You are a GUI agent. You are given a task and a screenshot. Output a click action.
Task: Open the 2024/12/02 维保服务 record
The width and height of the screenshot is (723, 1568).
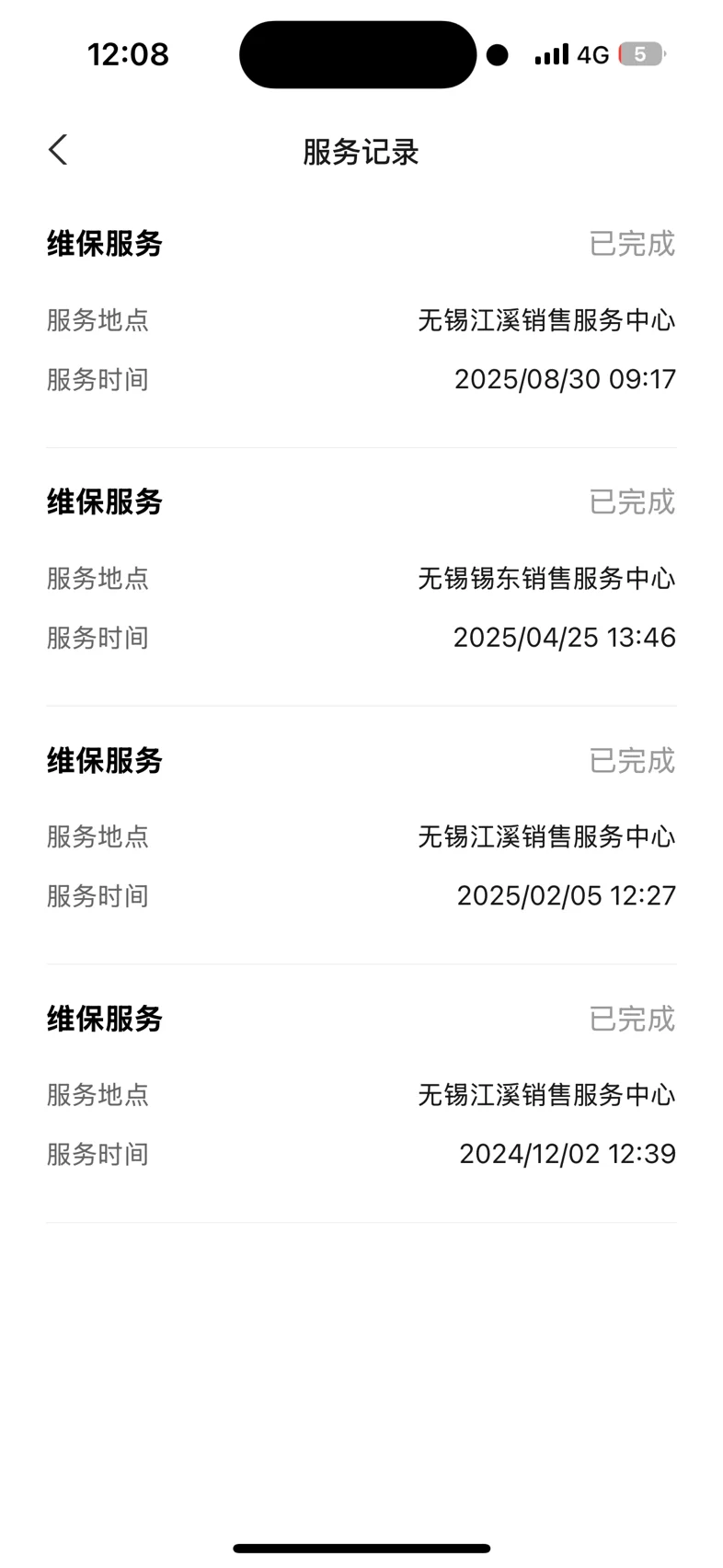click(x=361, y=1087)
